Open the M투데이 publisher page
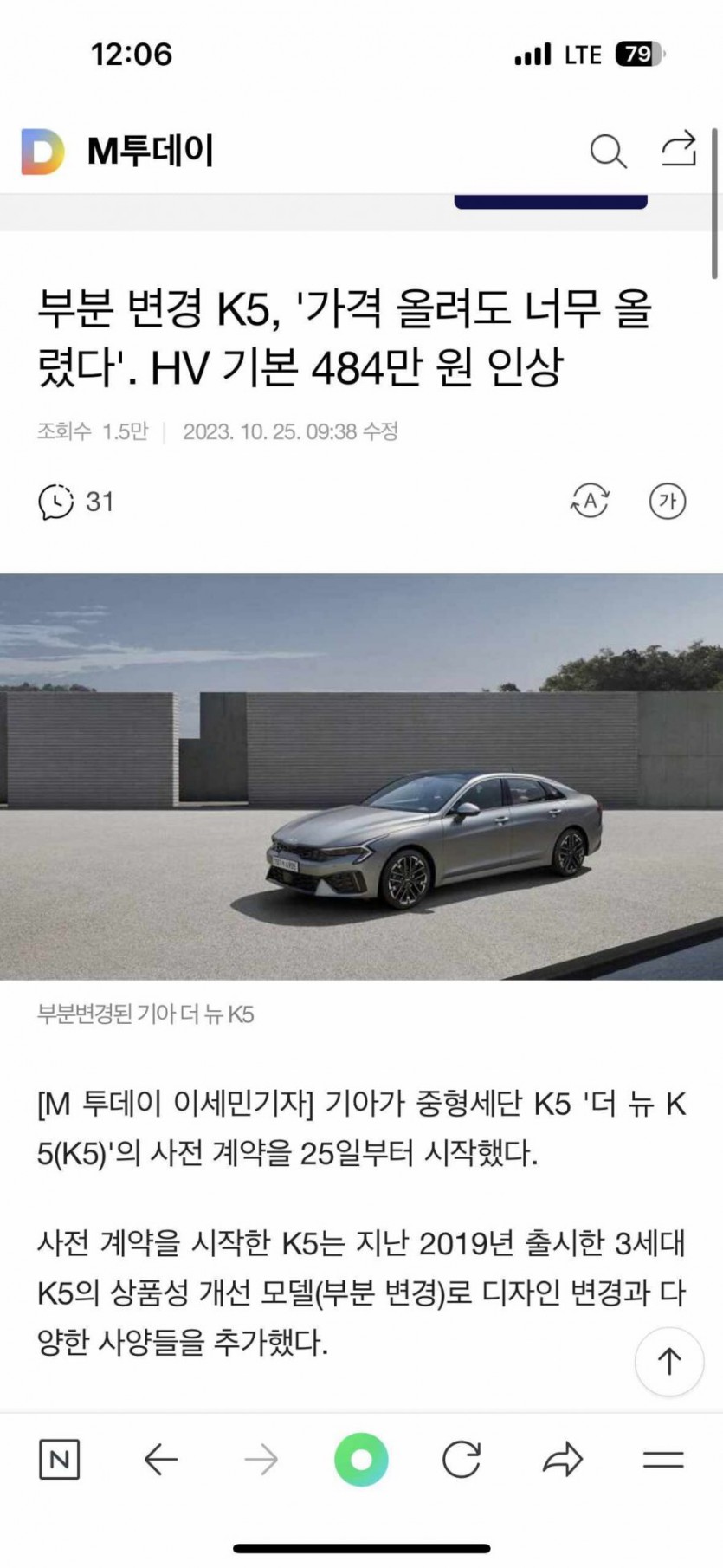Viewport: 723px width, 1568px height. click(x=151, y=152)
